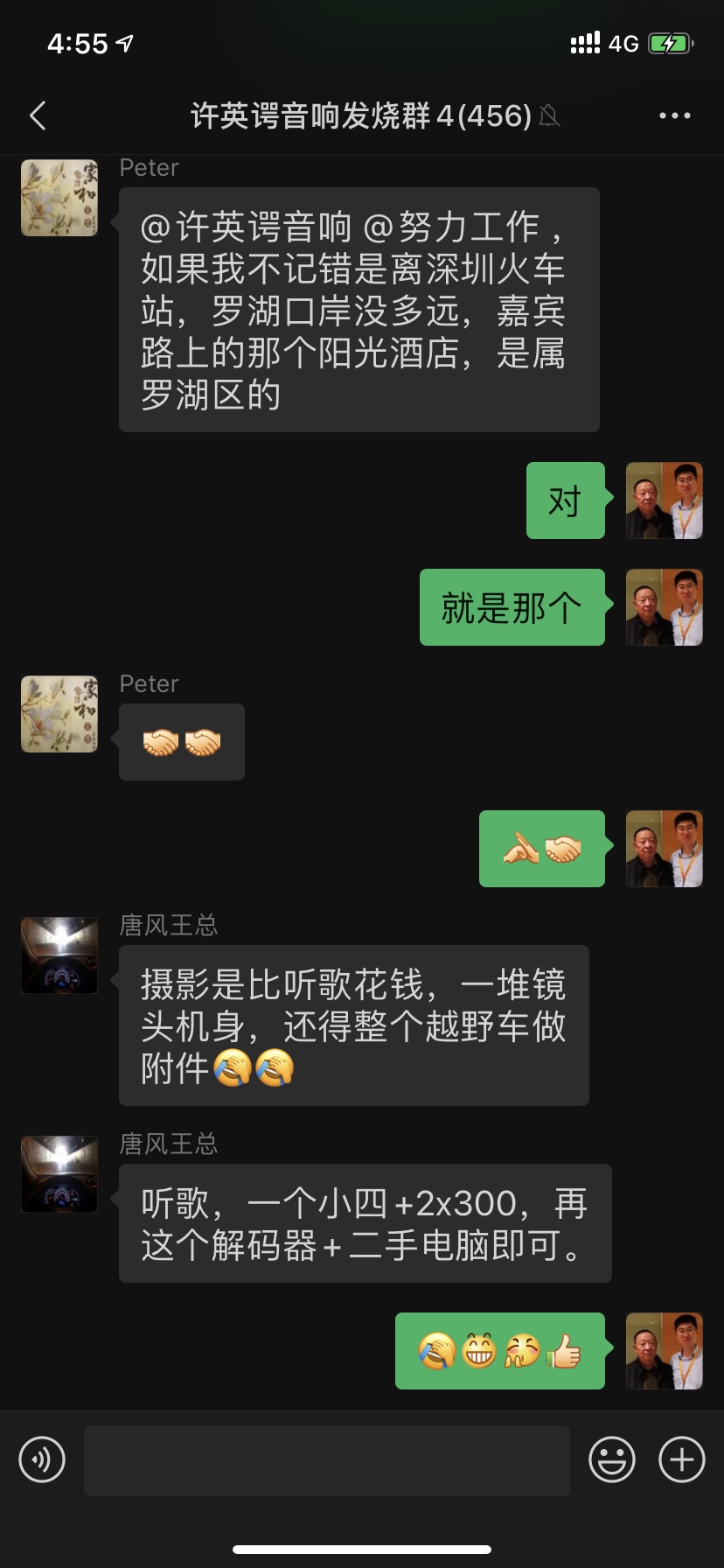Open the plus attachments menu

tap(681, 1459)
